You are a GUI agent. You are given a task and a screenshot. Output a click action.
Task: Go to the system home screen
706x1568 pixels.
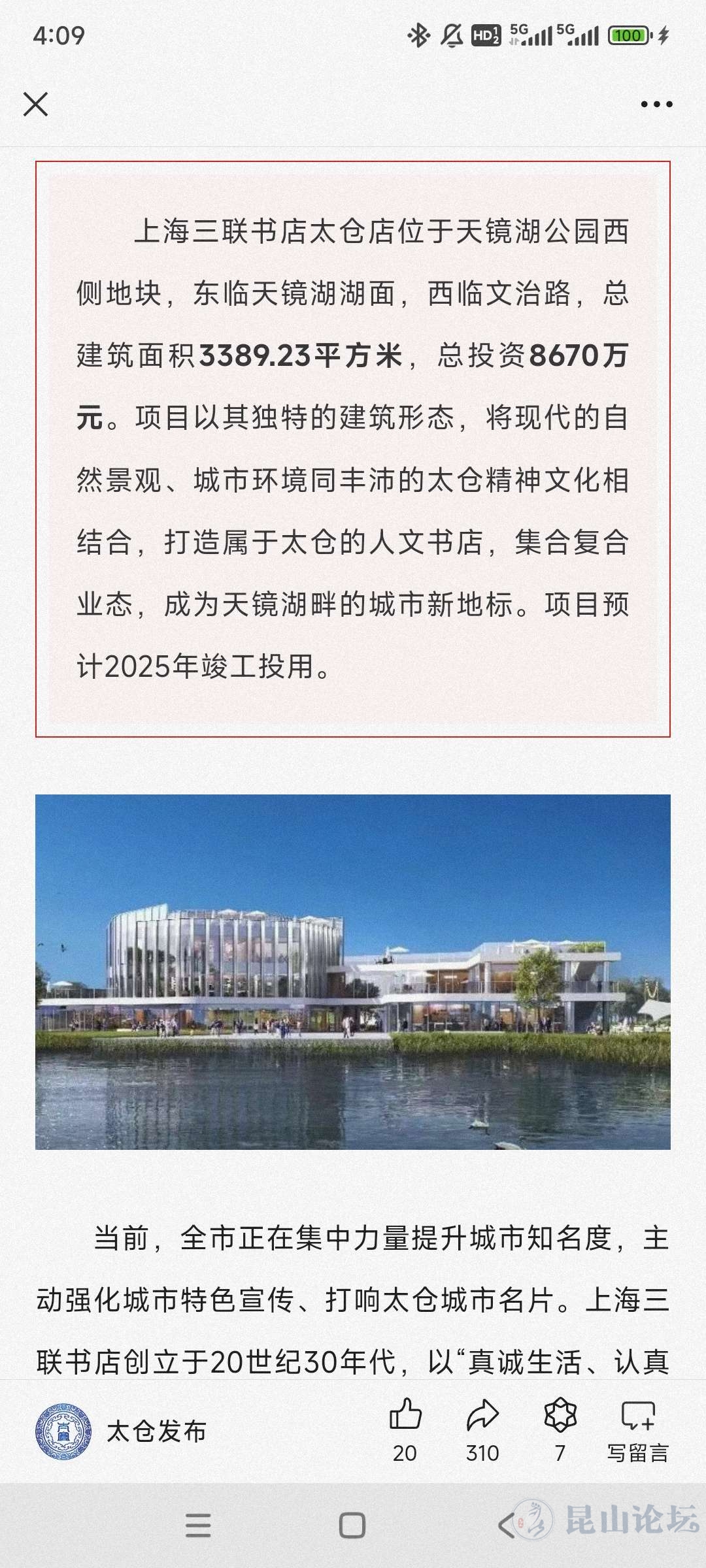352,1526
